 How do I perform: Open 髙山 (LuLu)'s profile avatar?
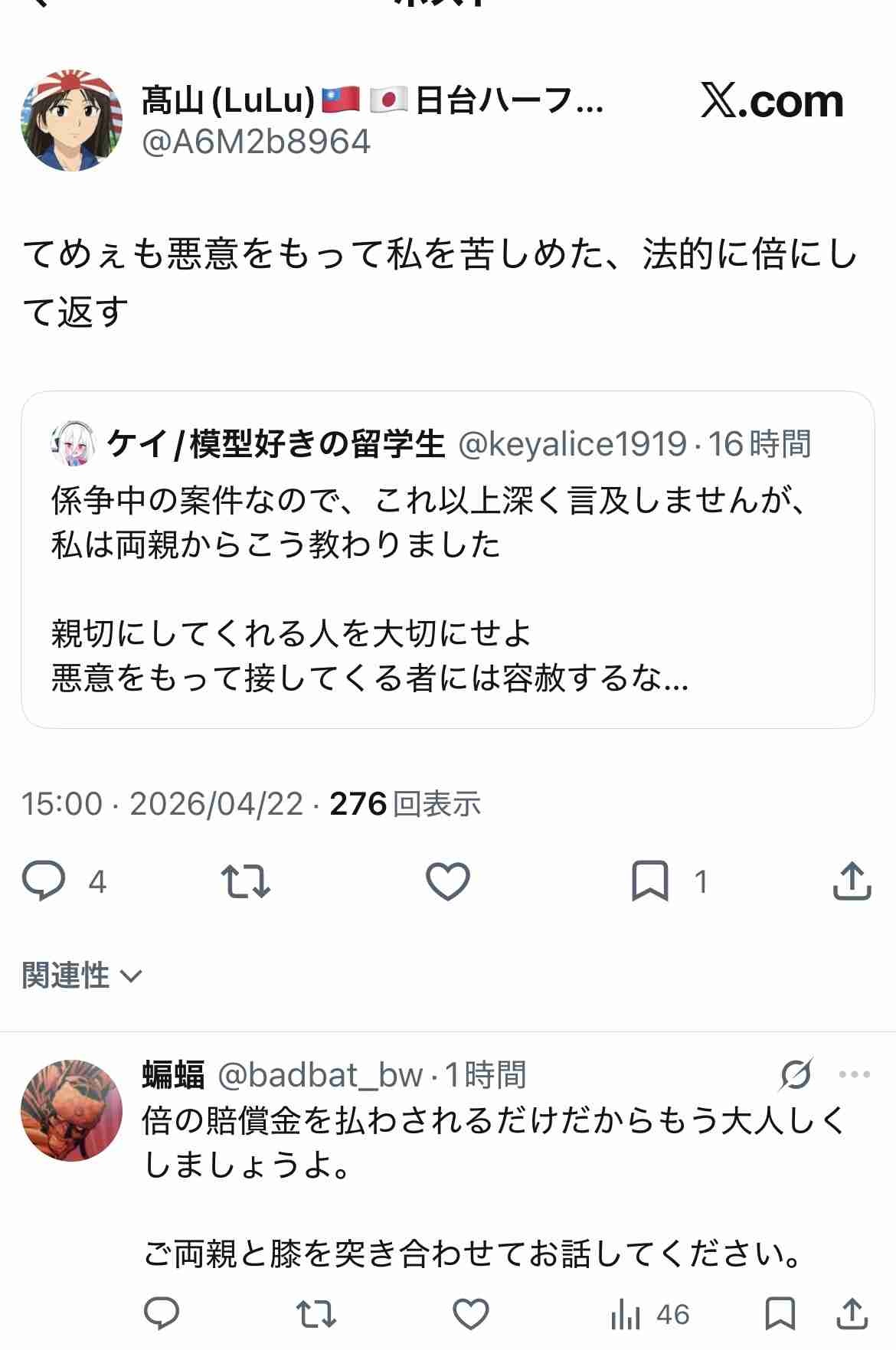click(x=71, y=121)
